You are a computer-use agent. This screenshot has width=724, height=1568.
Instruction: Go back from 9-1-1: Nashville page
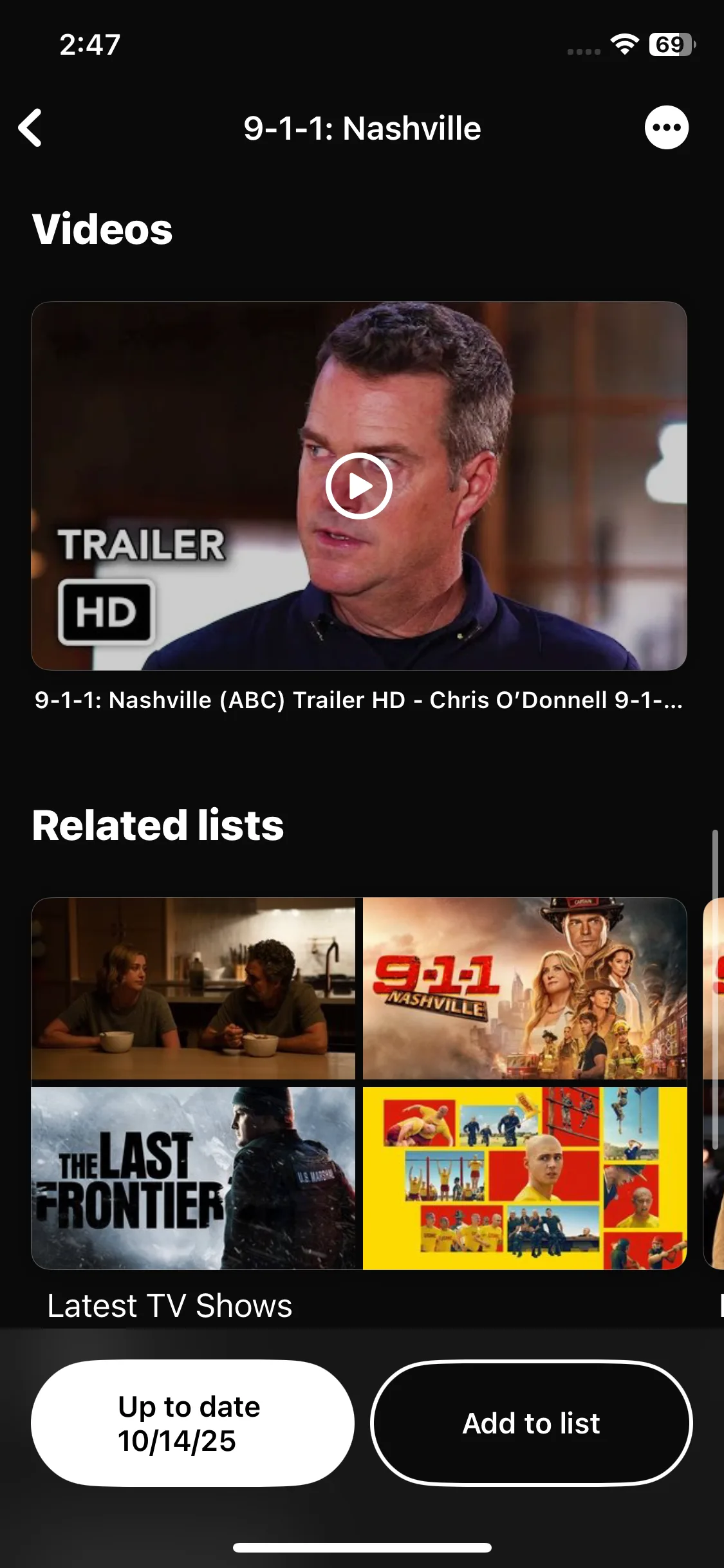[x=30, y=127]
